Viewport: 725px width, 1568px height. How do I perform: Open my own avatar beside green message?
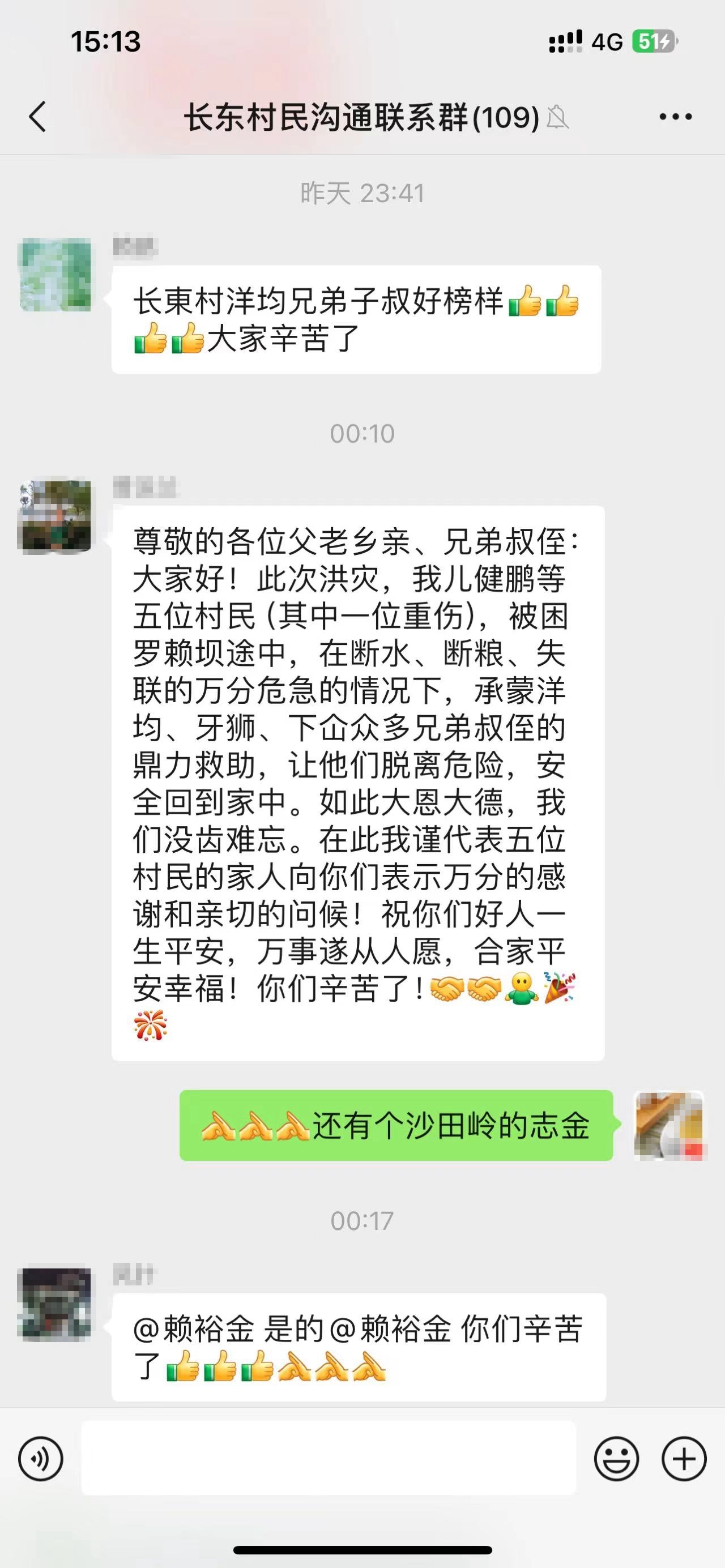668,1126
